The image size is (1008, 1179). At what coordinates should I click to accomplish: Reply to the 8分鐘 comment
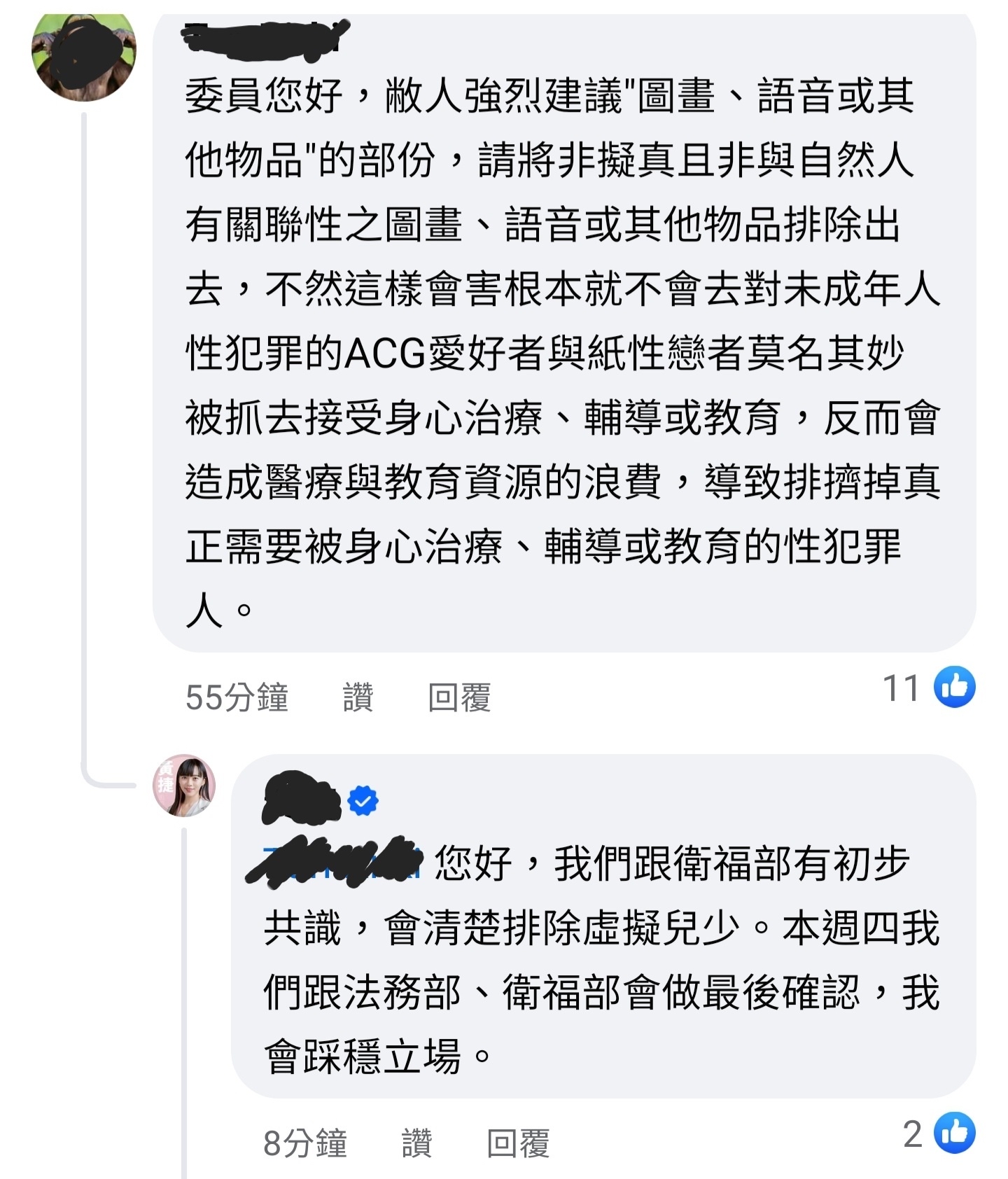click(518, 1143)
